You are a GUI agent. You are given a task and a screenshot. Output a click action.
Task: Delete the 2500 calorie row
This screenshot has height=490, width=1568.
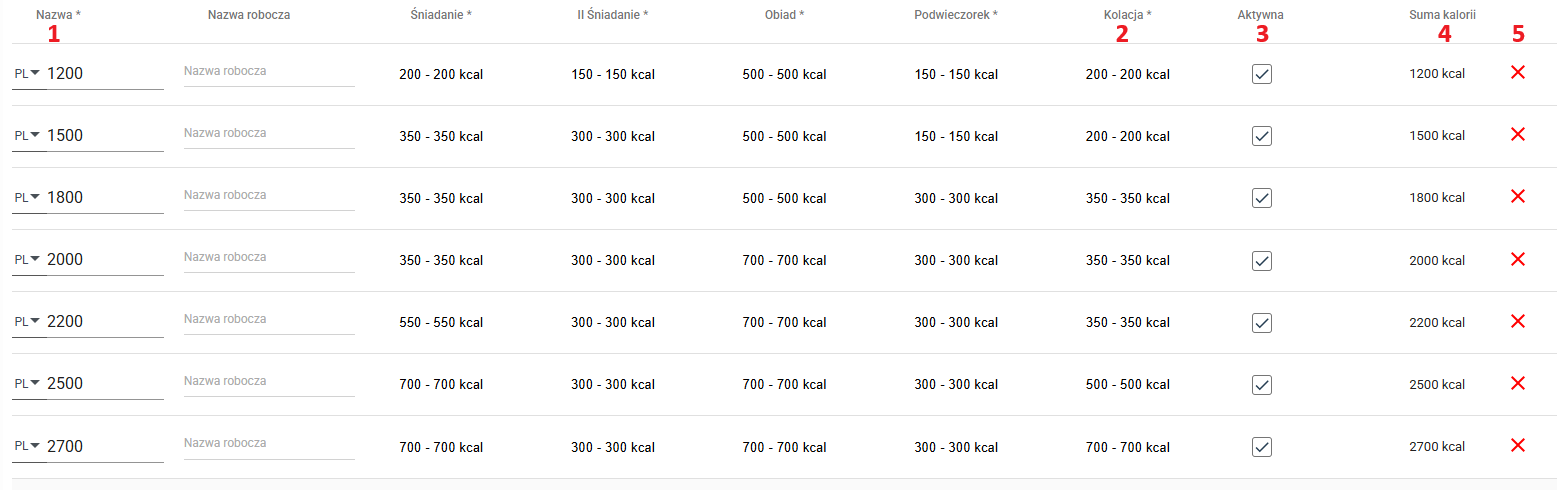tap(1517, 383)
